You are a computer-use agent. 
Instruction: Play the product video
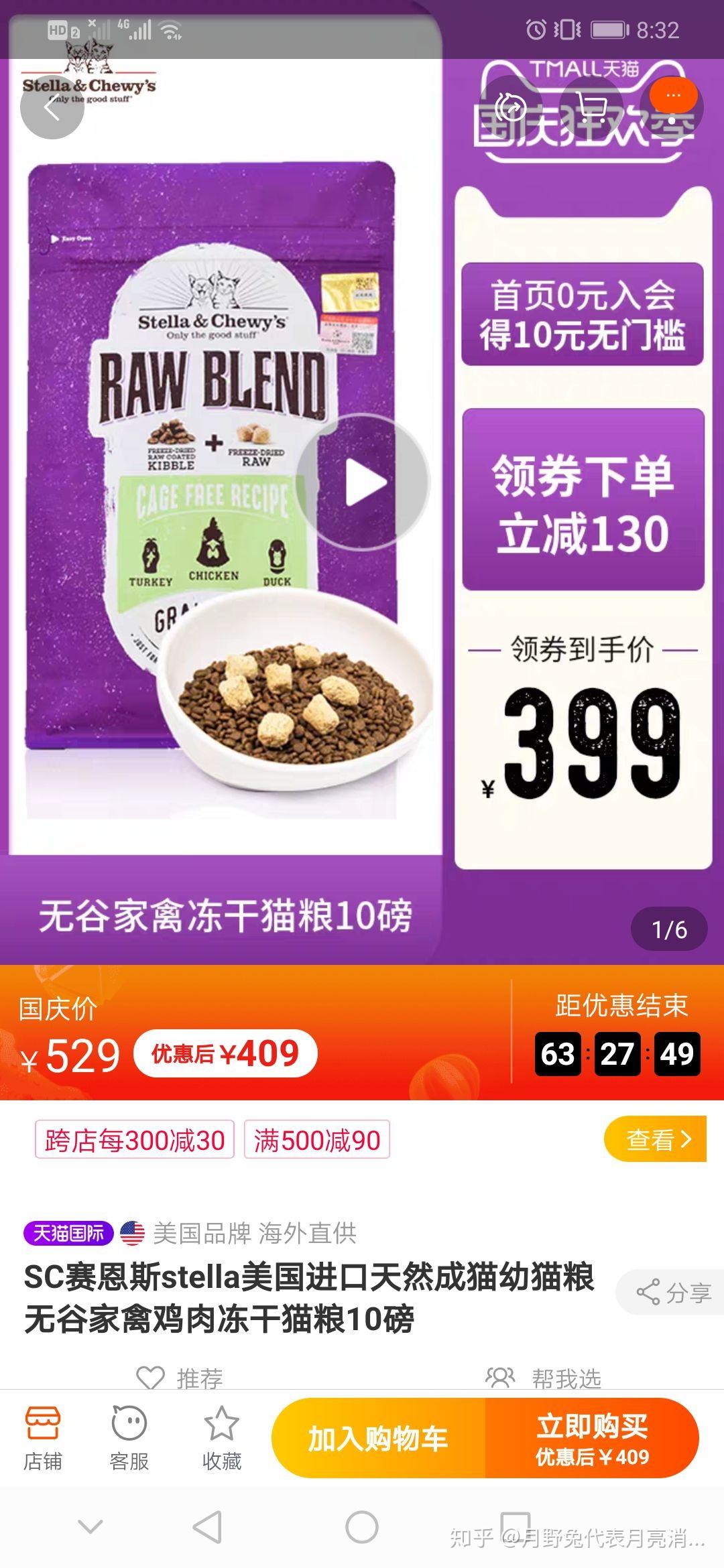tap(363, 482)
